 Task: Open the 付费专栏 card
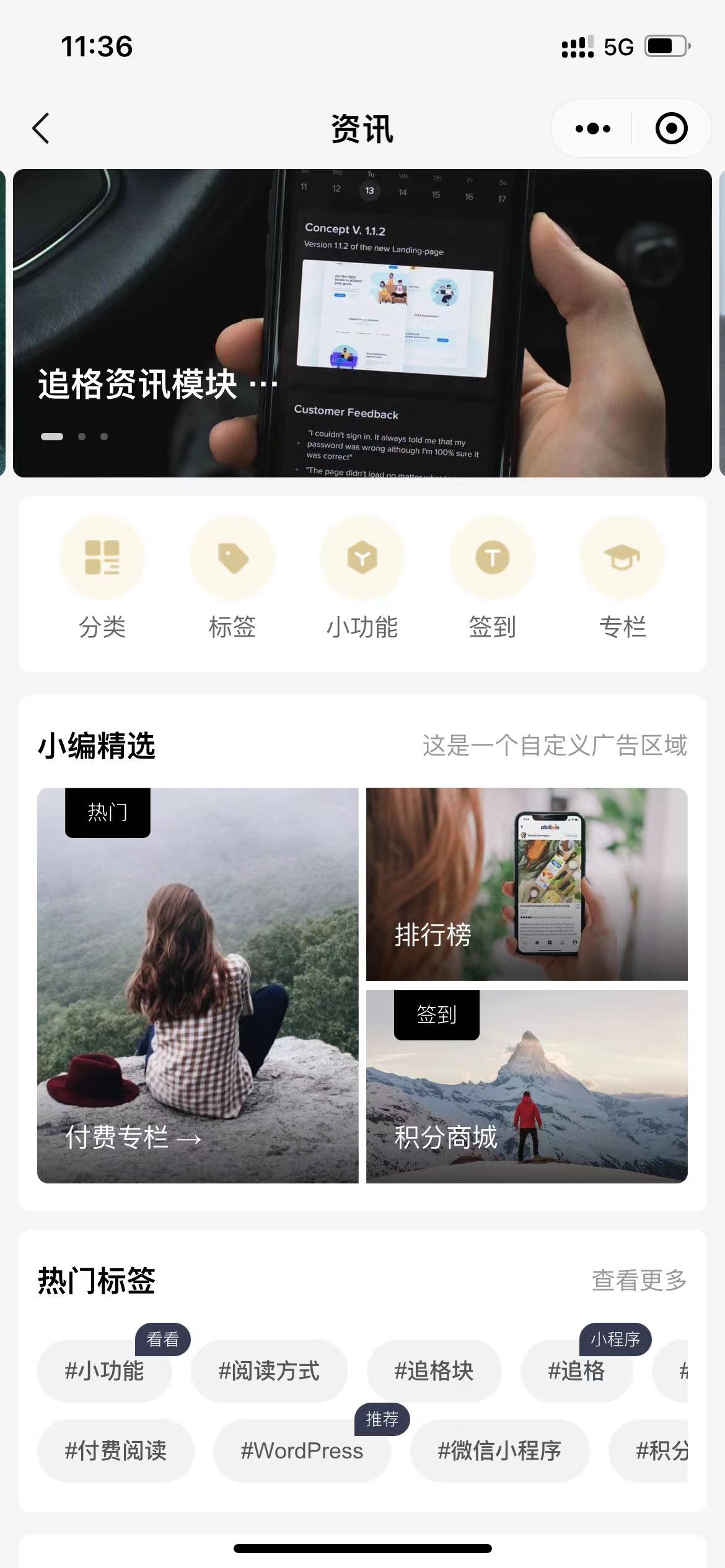coord(198,985)
